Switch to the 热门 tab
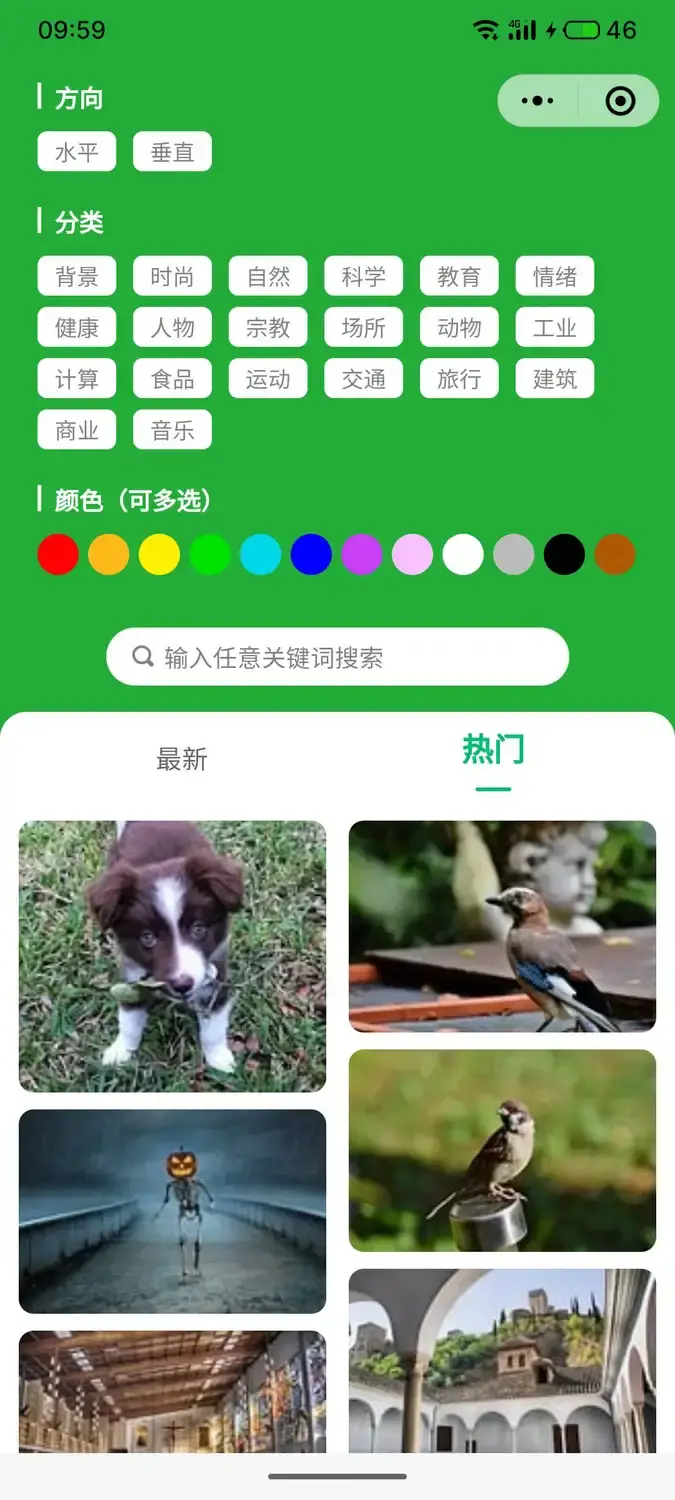Image resolution: width=675 pixels, height=1500 pixels. point(493,750)
